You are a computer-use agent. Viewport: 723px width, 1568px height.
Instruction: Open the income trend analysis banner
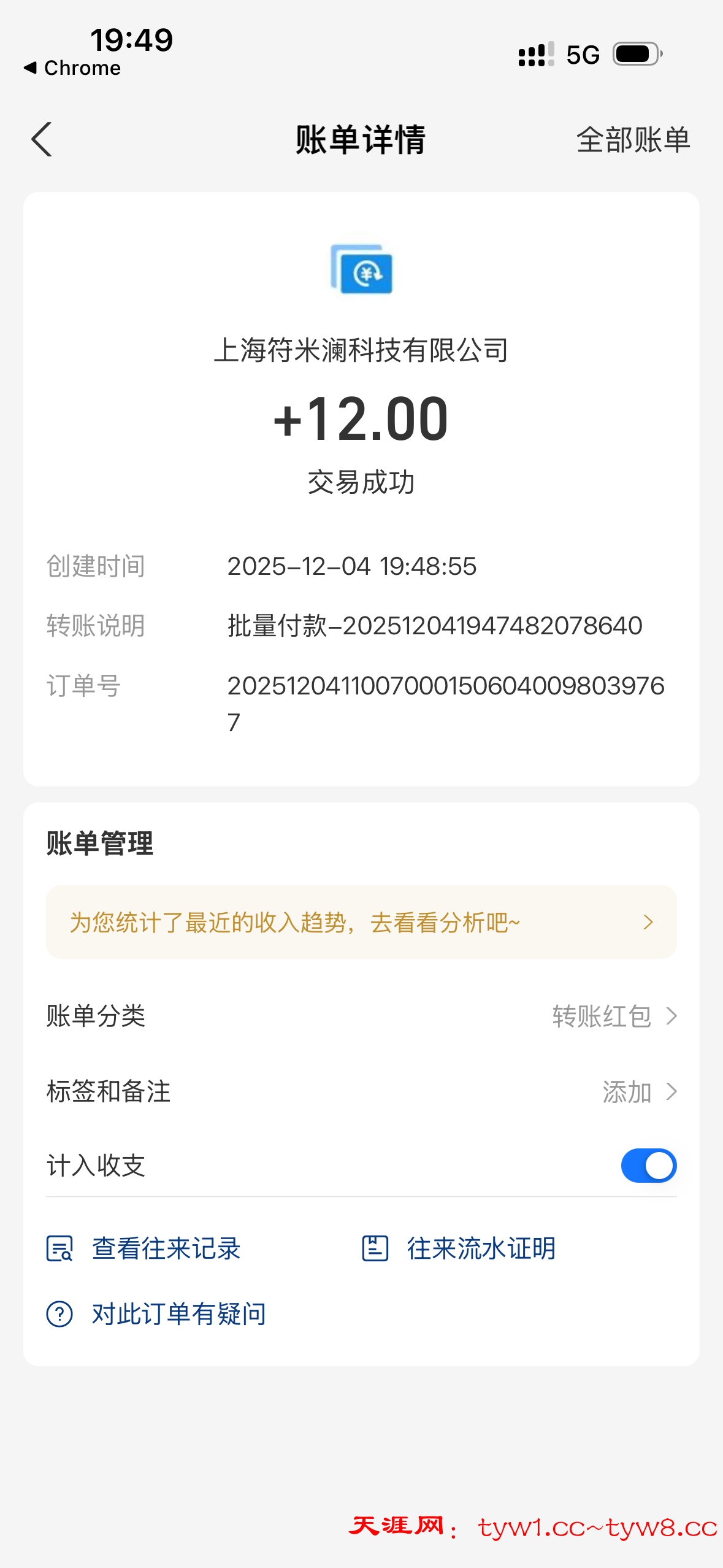point(361,922)
